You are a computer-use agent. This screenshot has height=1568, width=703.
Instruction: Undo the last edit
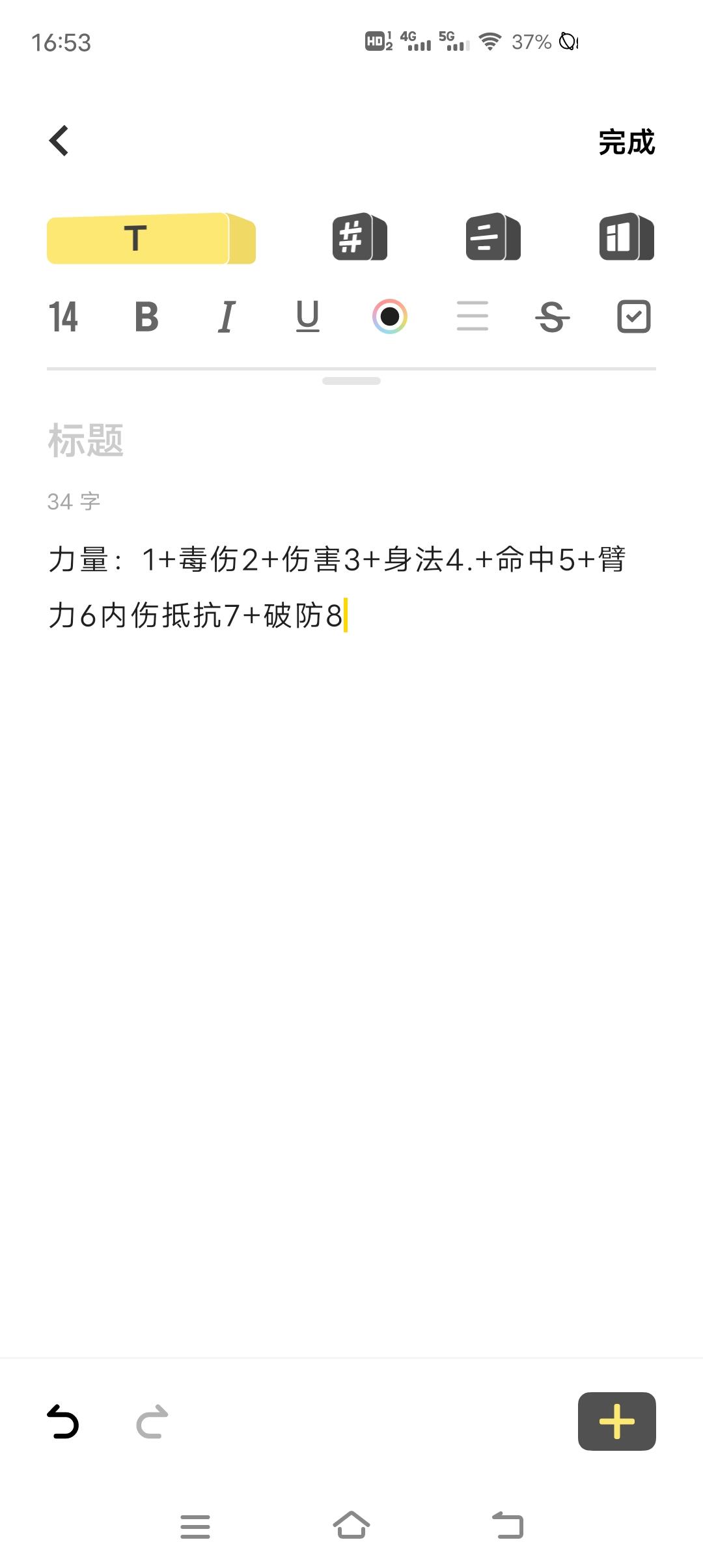[63, 1421]
